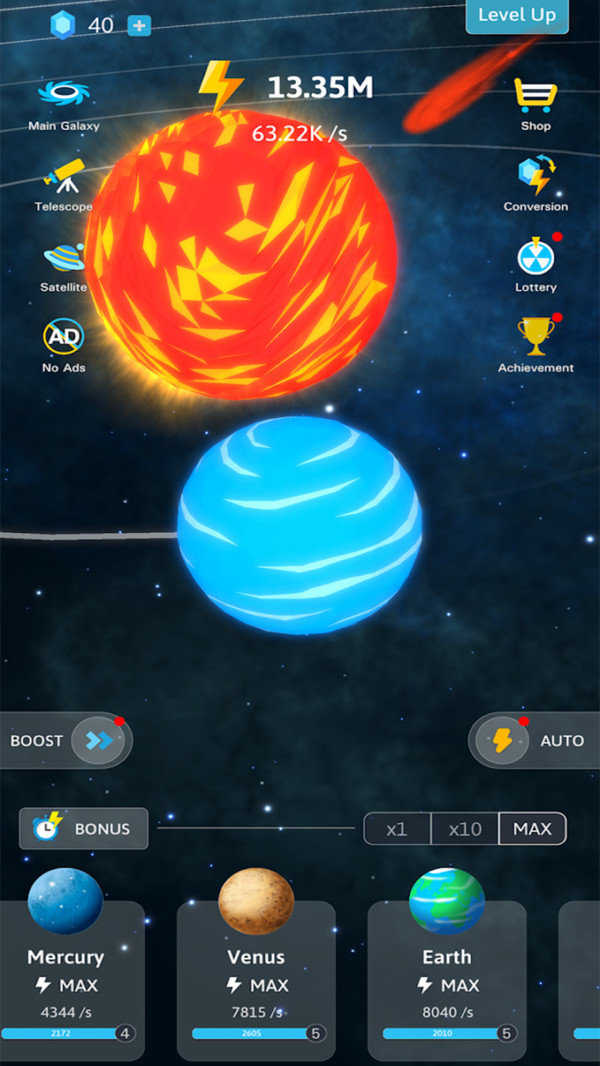The image size is (600, 1066).
Task: Tap the Level Up button
Action: pos(516,15)
